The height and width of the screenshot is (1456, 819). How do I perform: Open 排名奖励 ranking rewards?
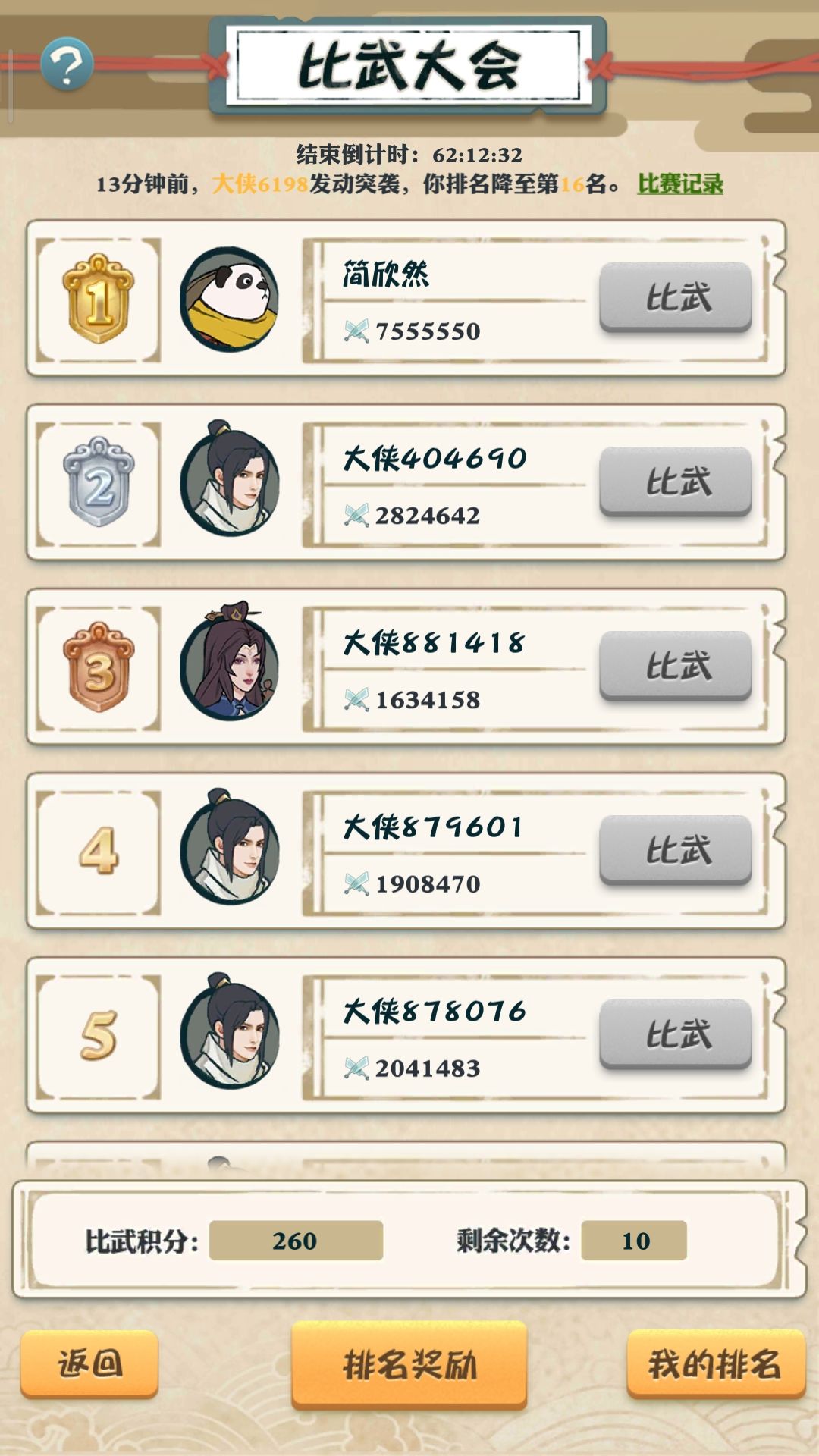409,1365
